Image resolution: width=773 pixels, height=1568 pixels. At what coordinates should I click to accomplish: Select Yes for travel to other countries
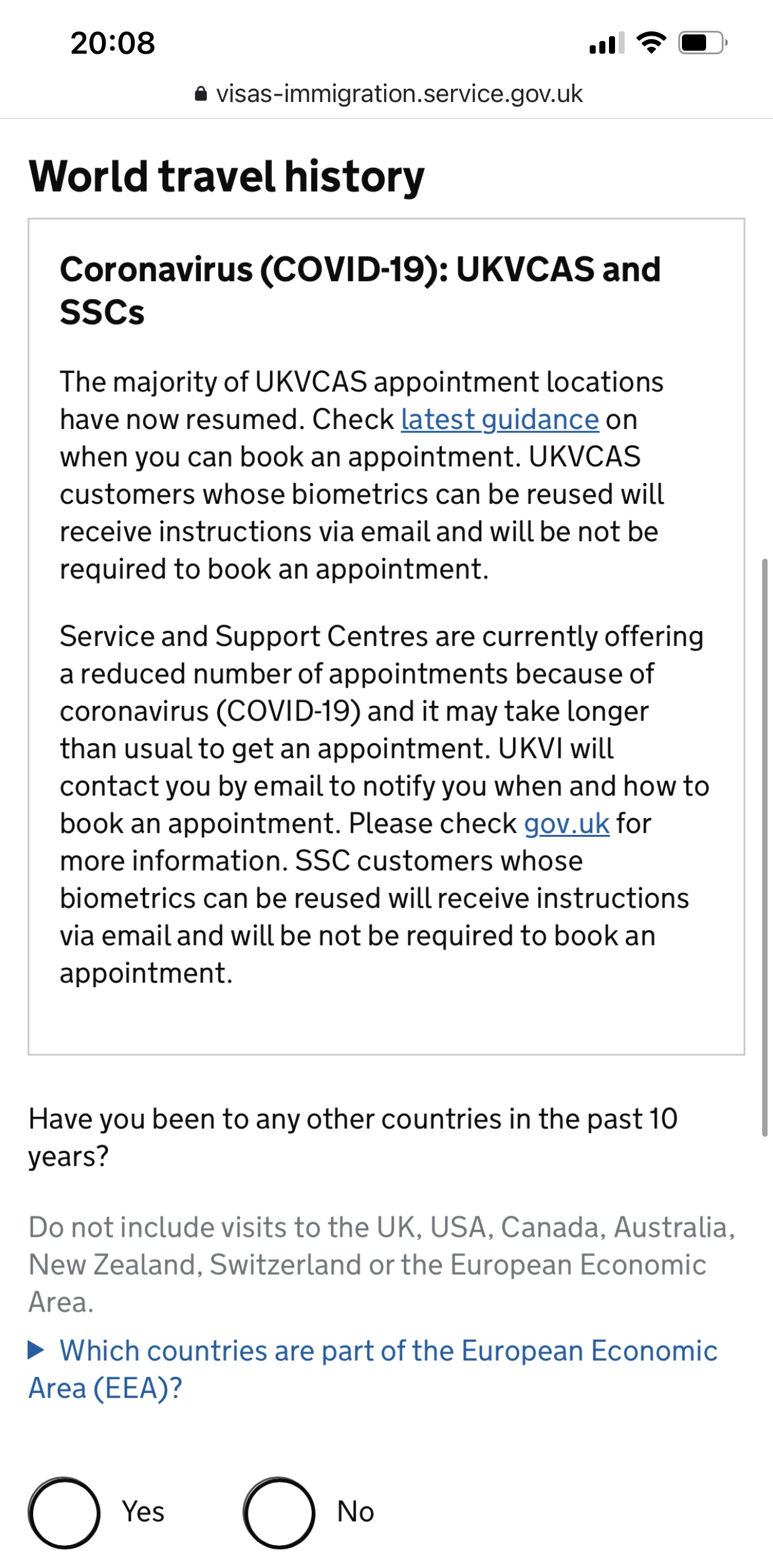click(65, 1512)
